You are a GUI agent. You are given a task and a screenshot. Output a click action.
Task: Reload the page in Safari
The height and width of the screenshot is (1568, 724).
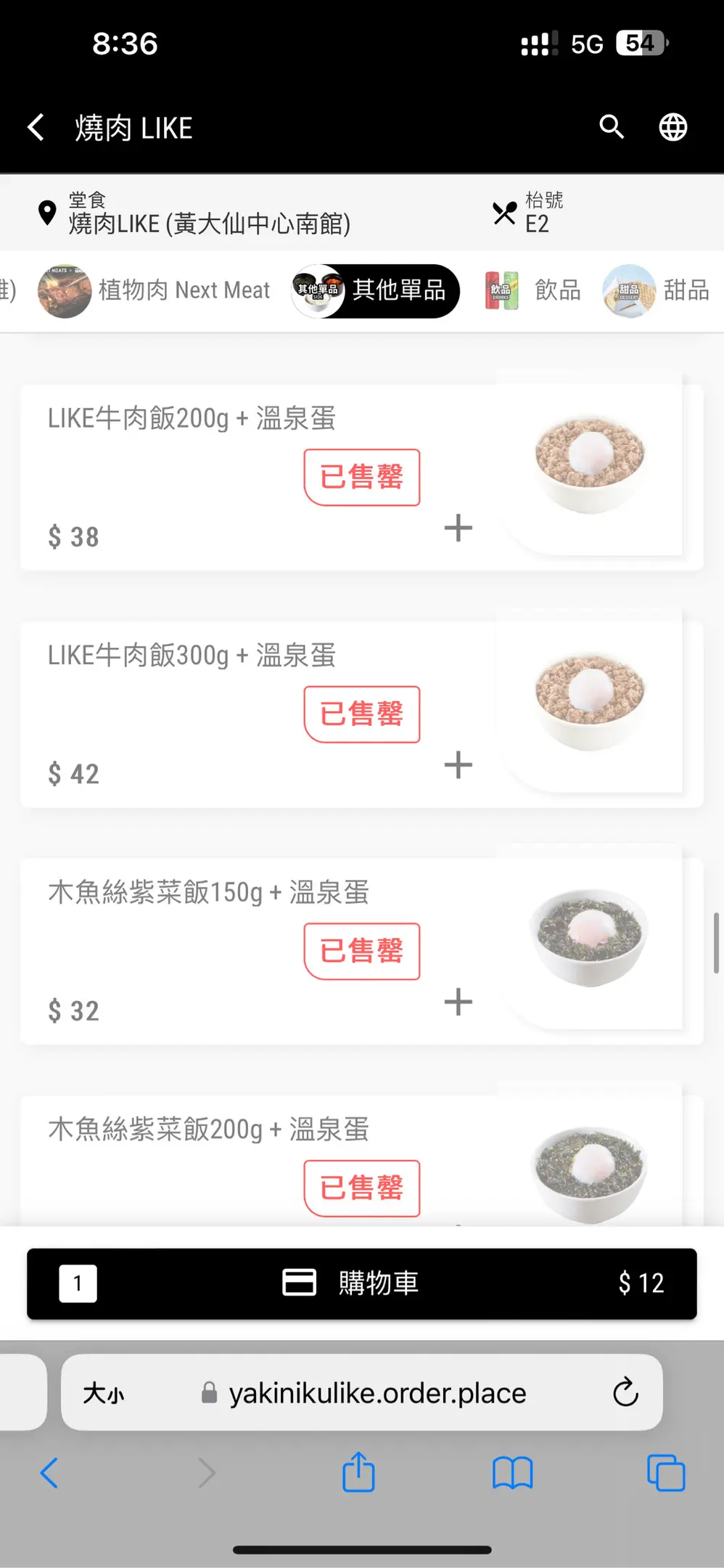[625, 1392]
